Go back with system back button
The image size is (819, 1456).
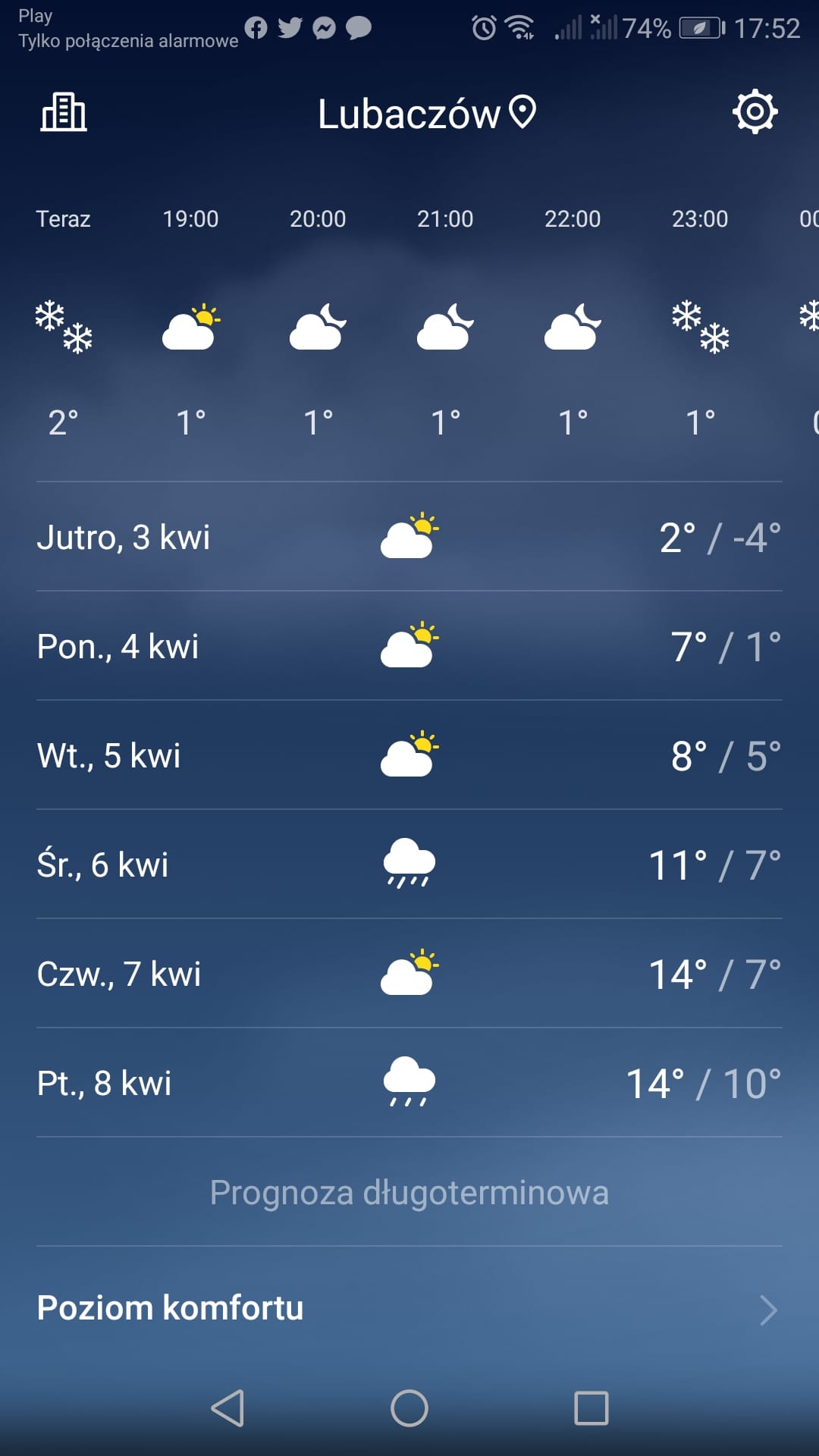coord(227,1408)
